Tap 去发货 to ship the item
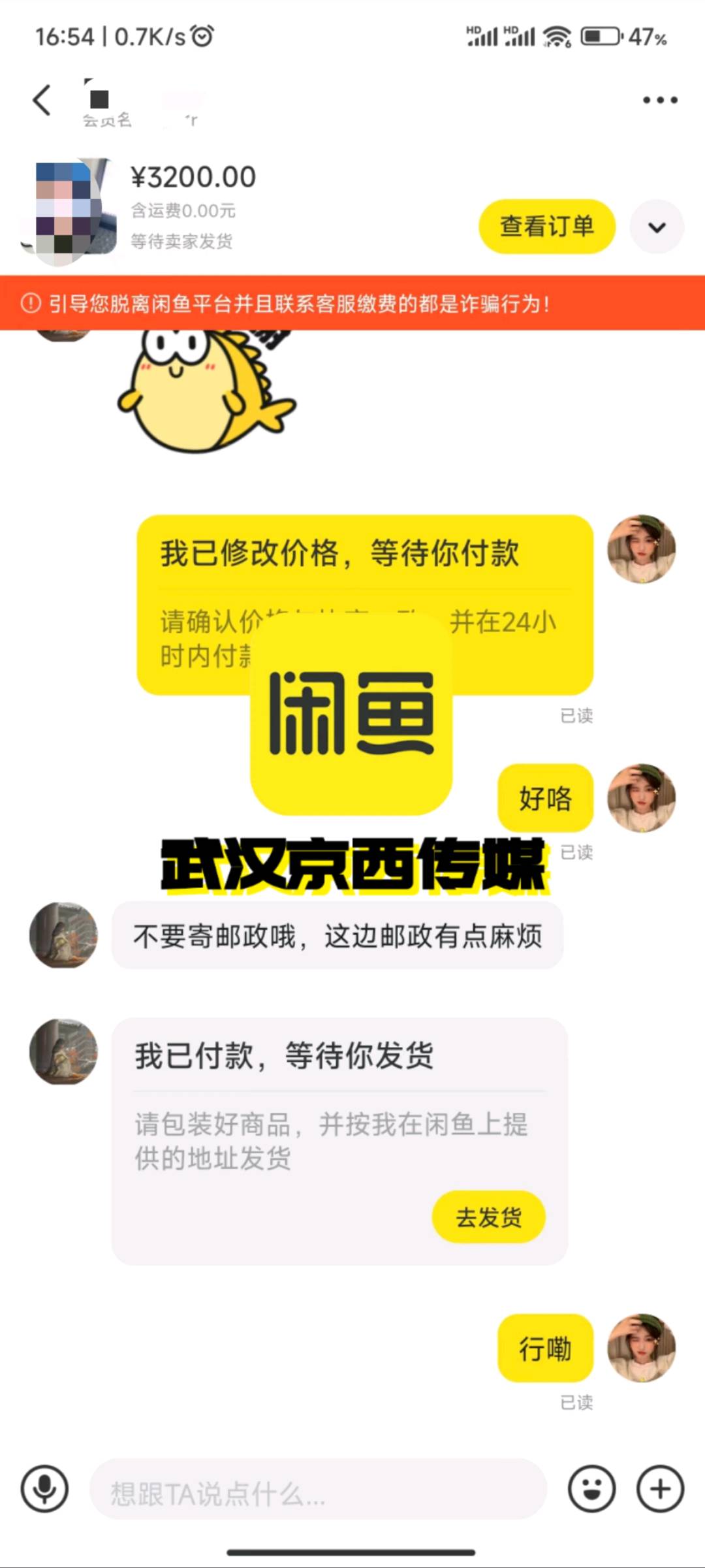This screenshot has height=1568, width=705. [488, 1217]
